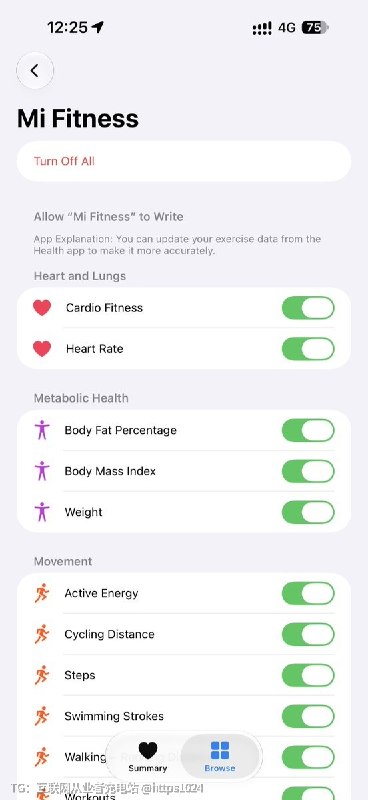Go back using the back arrow
Screen dimensions: 368x800
(35, 70)
